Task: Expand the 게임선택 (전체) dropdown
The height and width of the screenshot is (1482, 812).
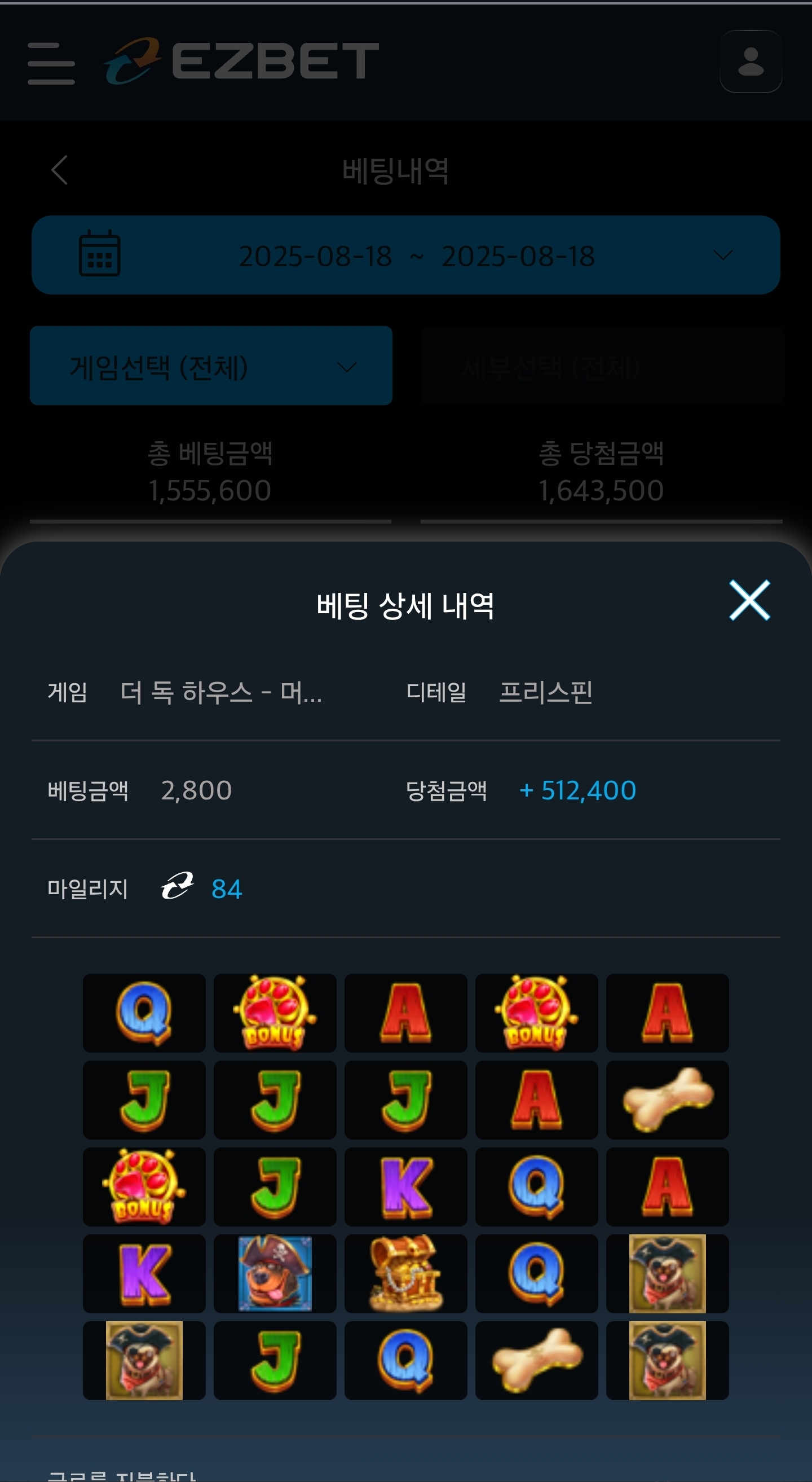Action: [x=211, y=366]
